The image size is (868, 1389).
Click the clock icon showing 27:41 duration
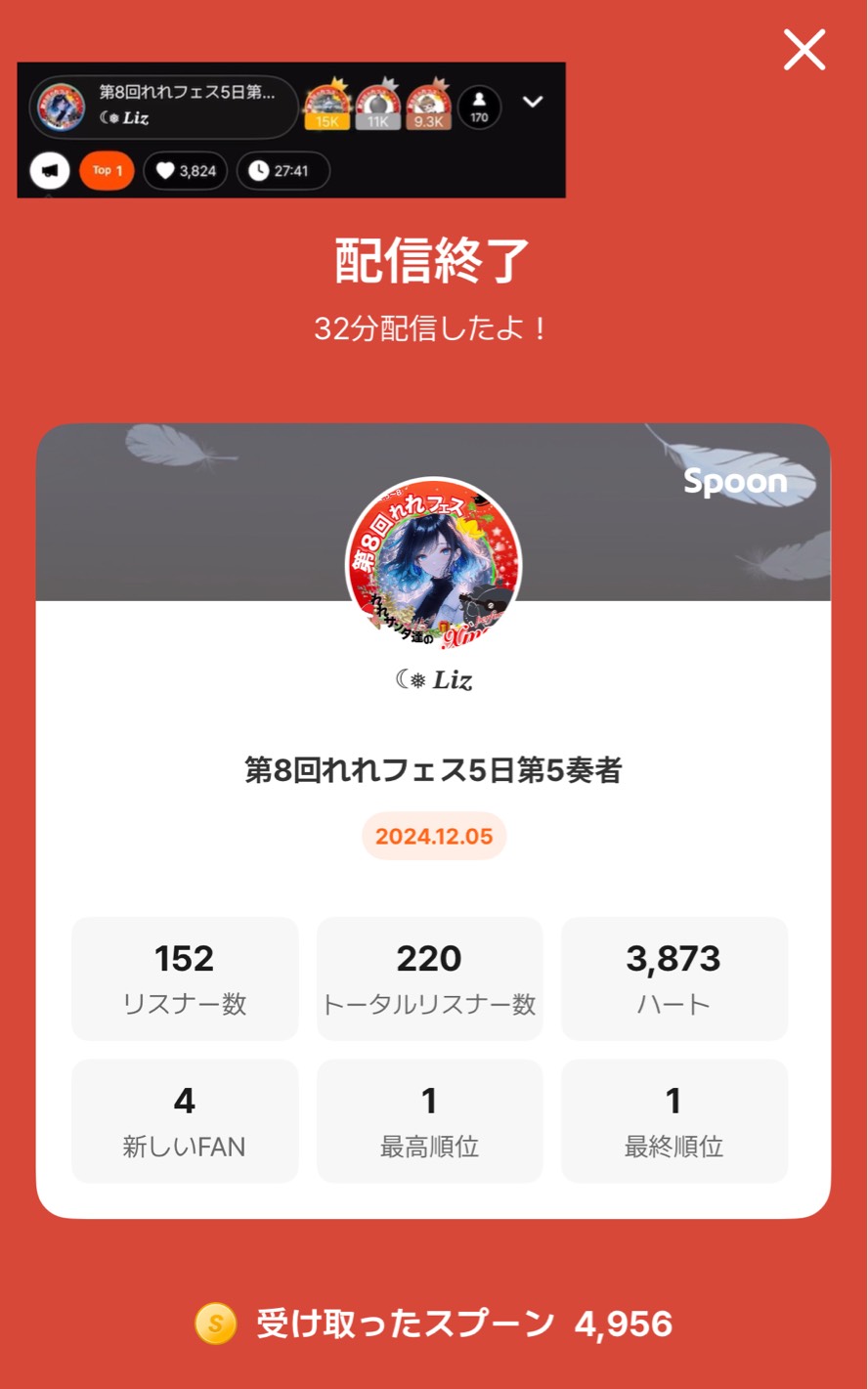click(282, 170)
